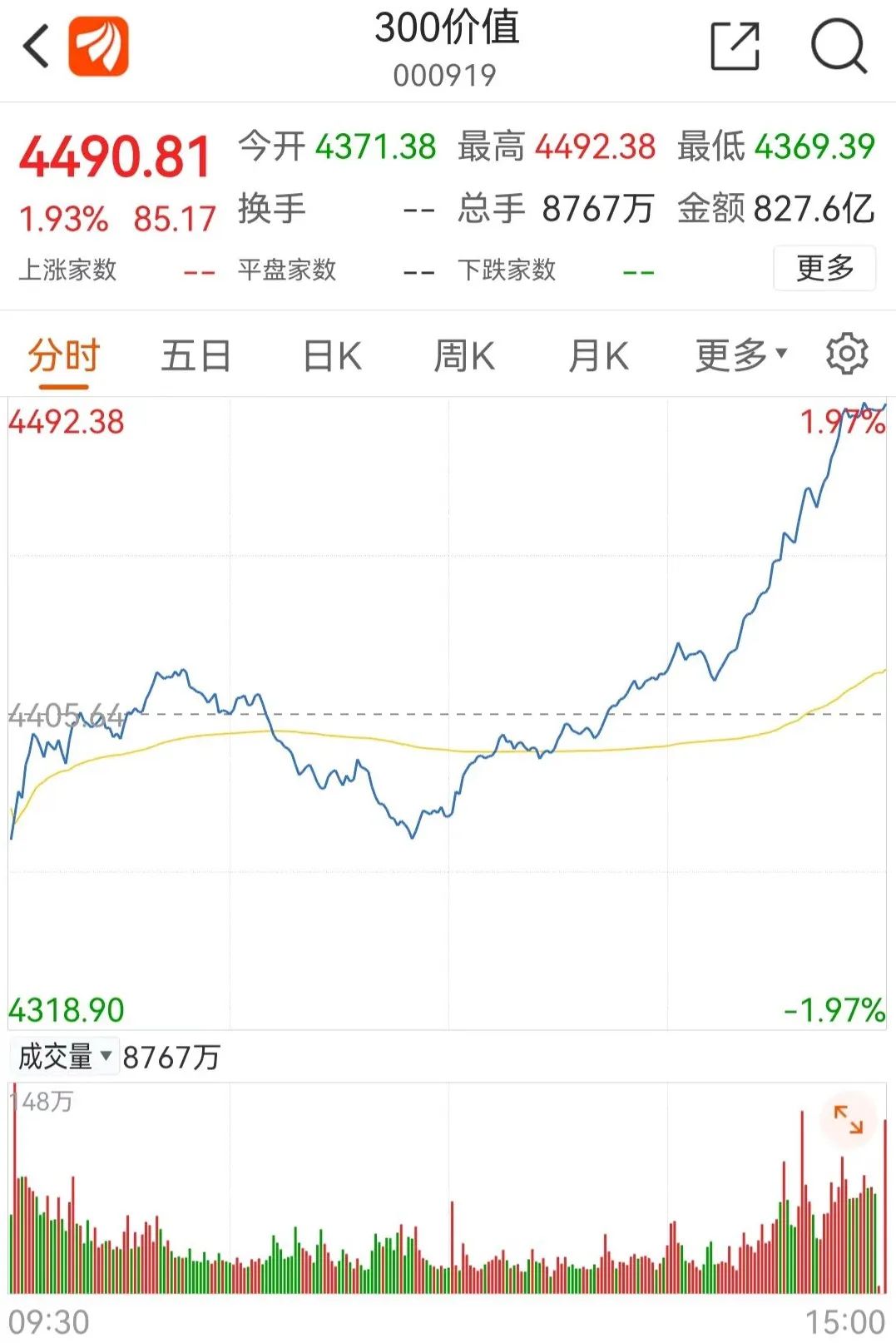
Task: Switch to the 五日 chart tab
Action: click(x=196, y=356)
